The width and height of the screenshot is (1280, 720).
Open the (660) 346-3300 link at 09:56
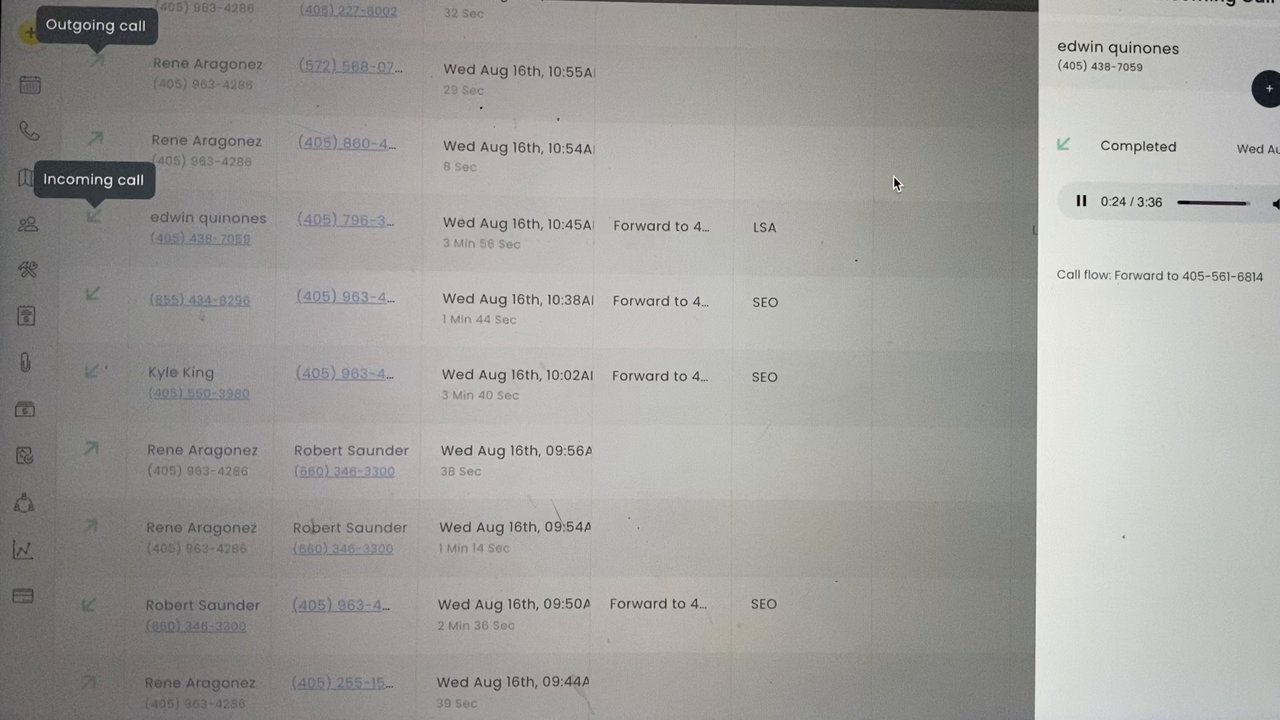(x=344, y=472)
